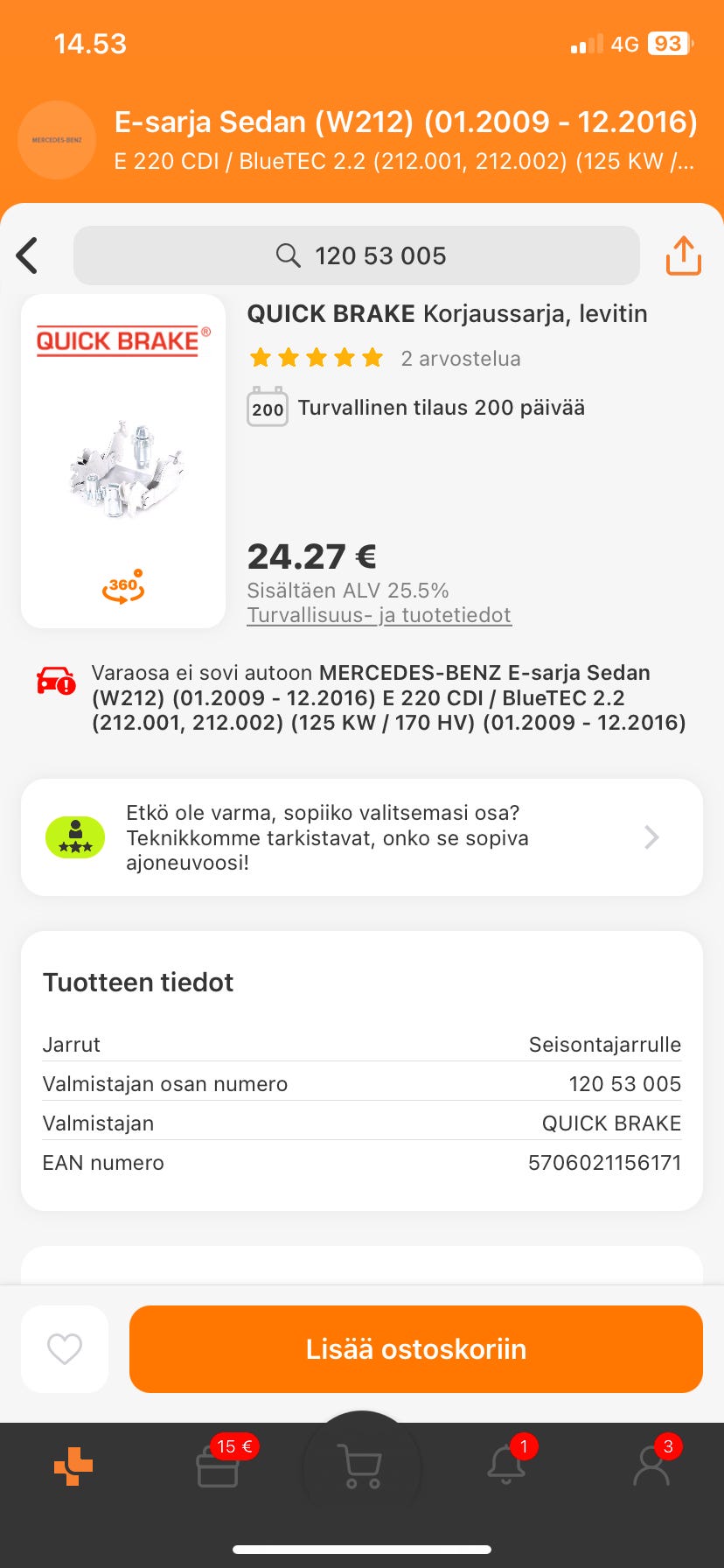Image resolution: width=724 pixels, height=1568 pixels.
Task: Tap the search field showing 120 53 005
Action: 357,255
